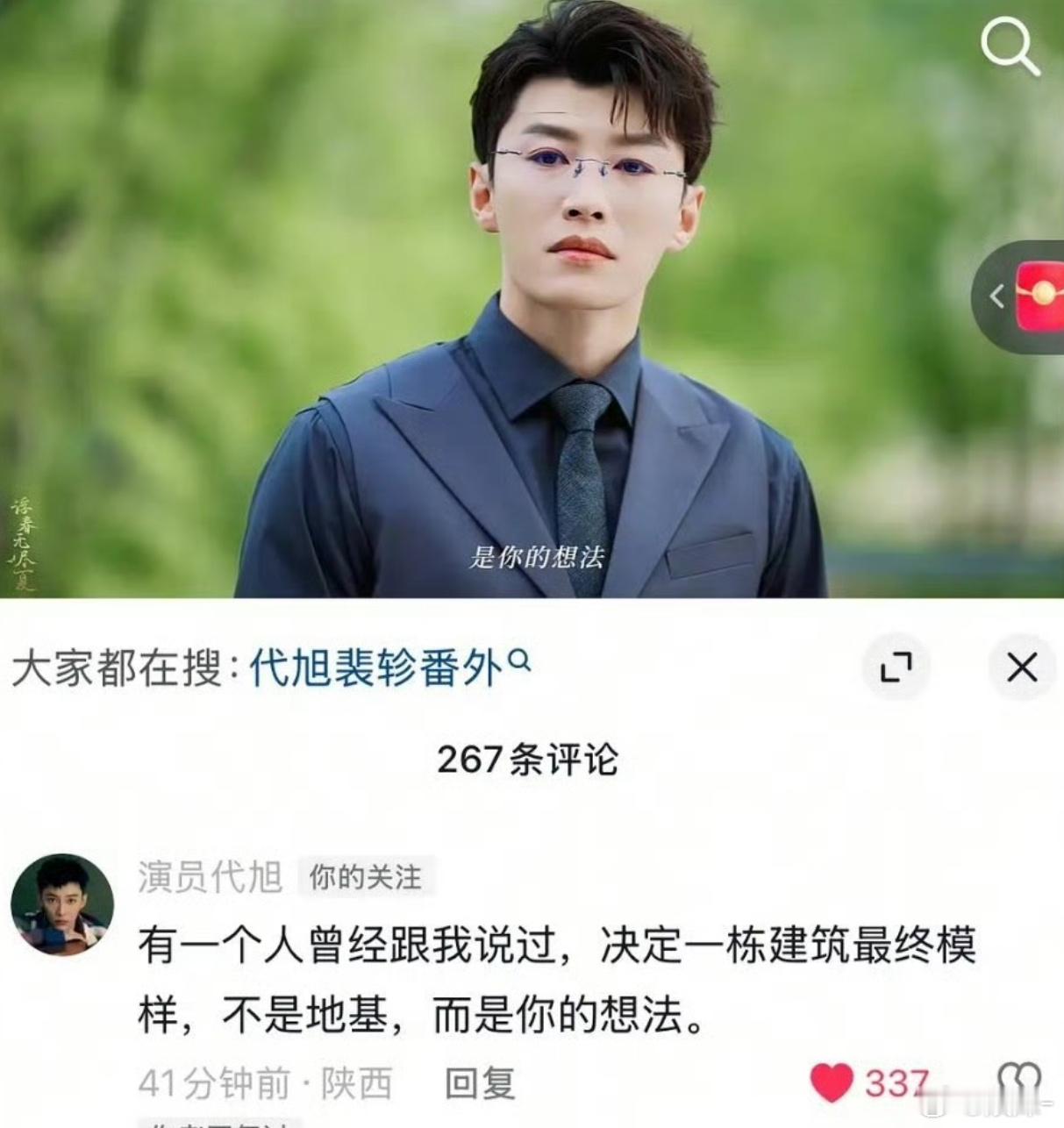Screen dimensions: 1064x1128
Task: Collapse the red envelope widget with the left chevron
Action: (996, 296)
